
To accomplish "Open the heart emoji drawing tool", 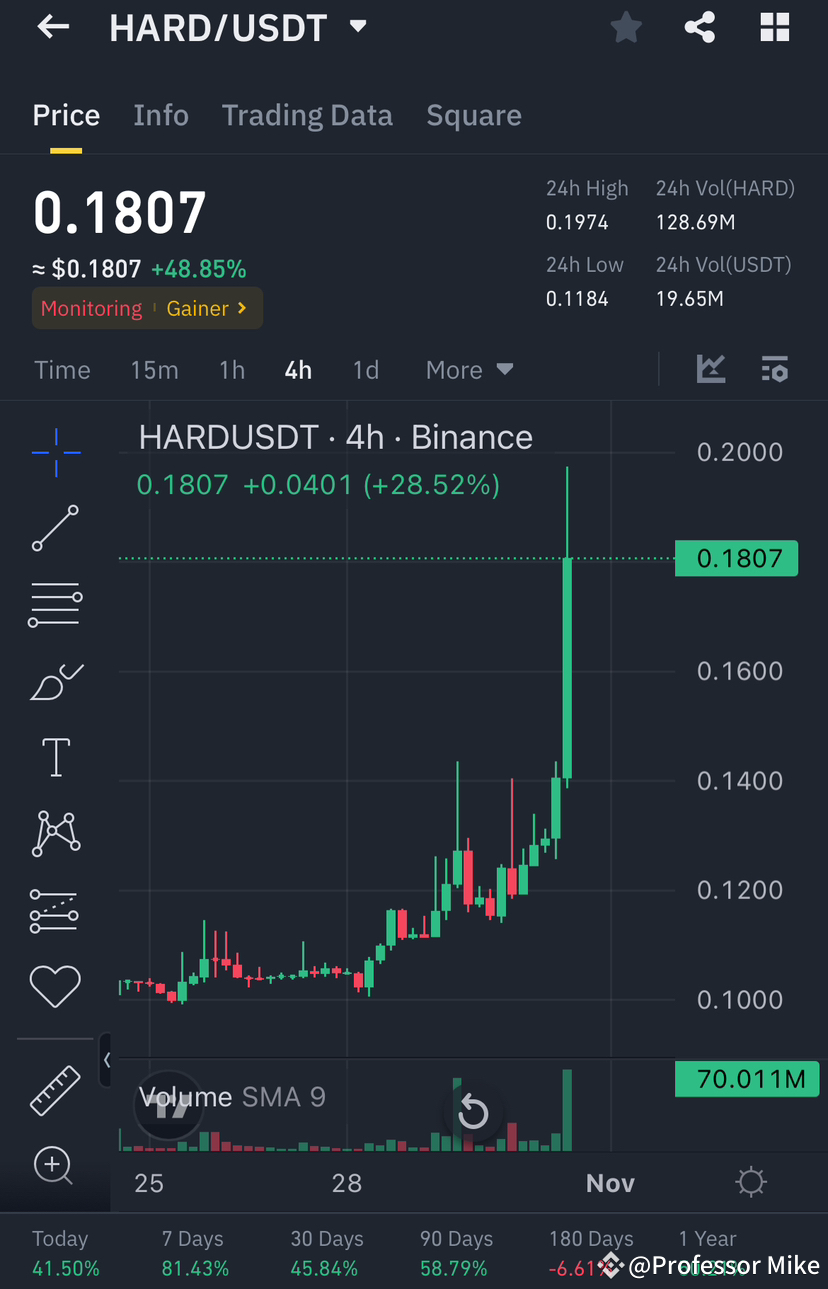I will point(54,985).
